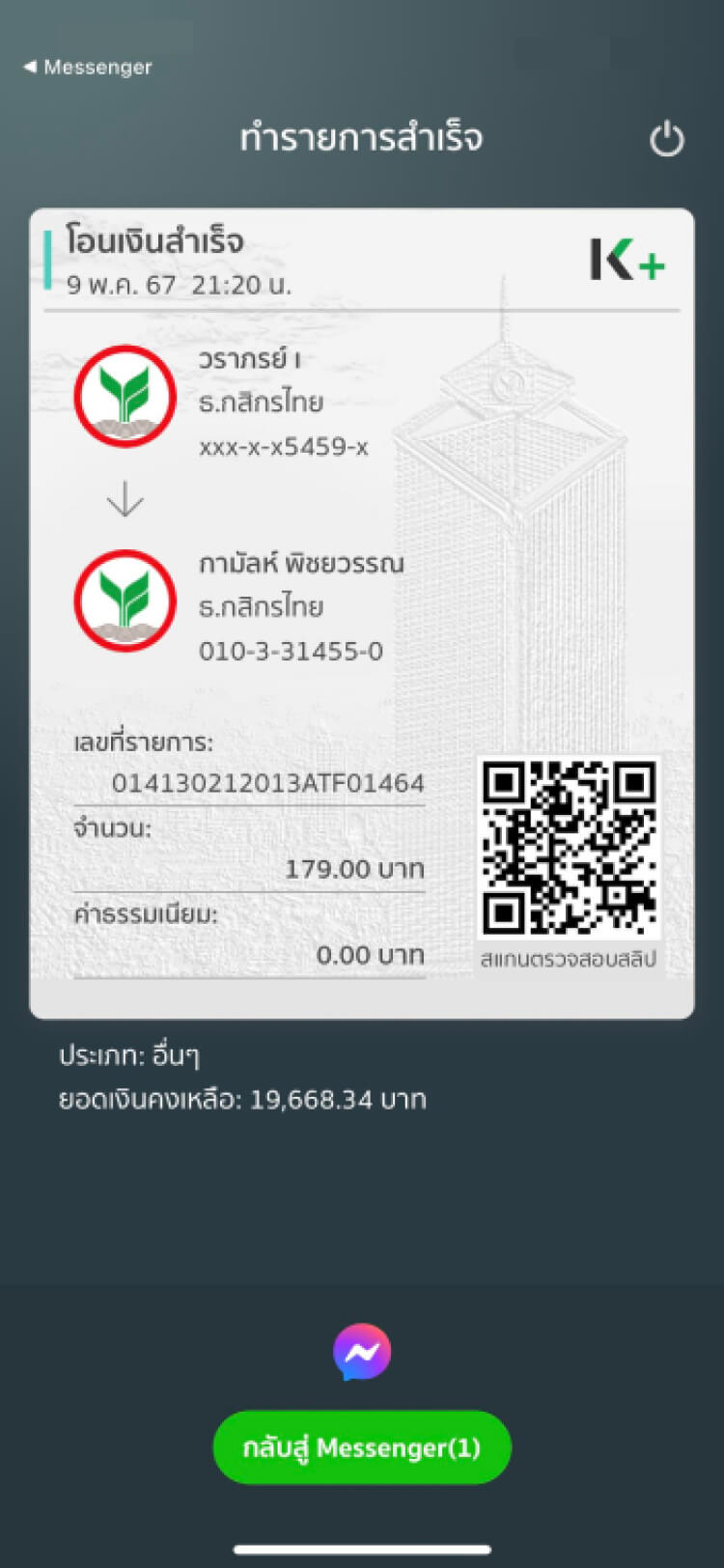Tap the power logout icon
The image size is (724, 1568).
click(666, 139)
